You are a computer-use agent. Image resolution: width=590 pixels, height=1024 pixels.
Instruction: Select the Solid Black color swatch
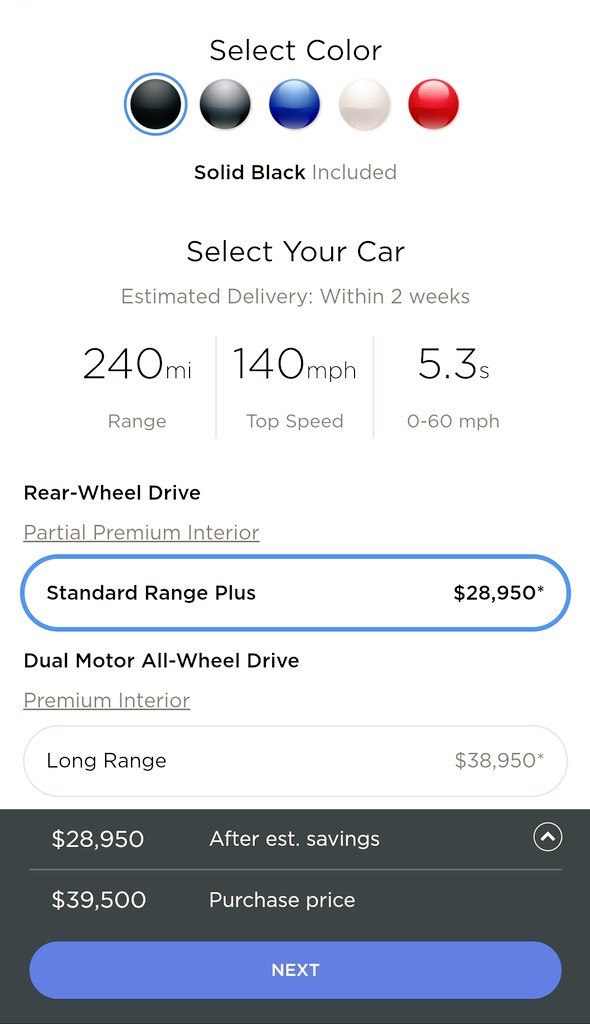(x=156, y=104)
